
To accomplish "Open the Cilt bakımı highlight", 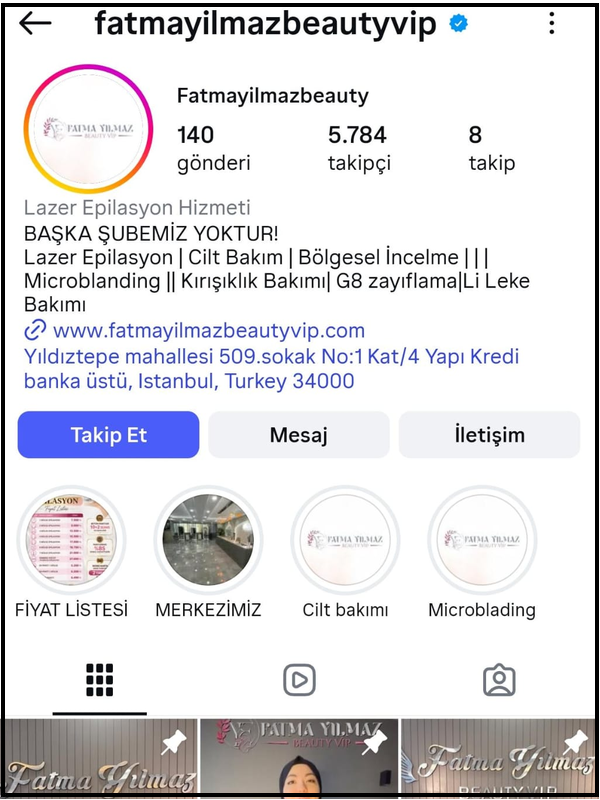I will pos(345,541).
